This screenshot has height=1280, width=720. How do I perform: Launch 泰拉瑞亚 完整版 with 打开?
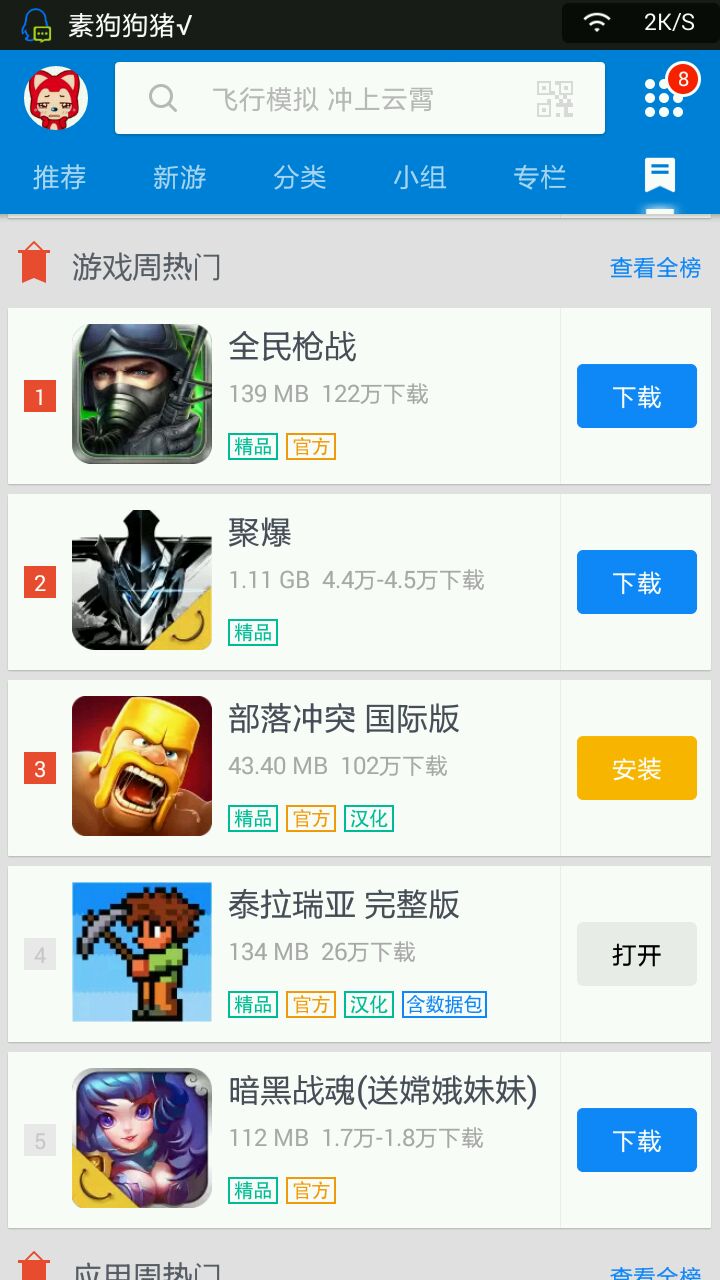point(636,954)
